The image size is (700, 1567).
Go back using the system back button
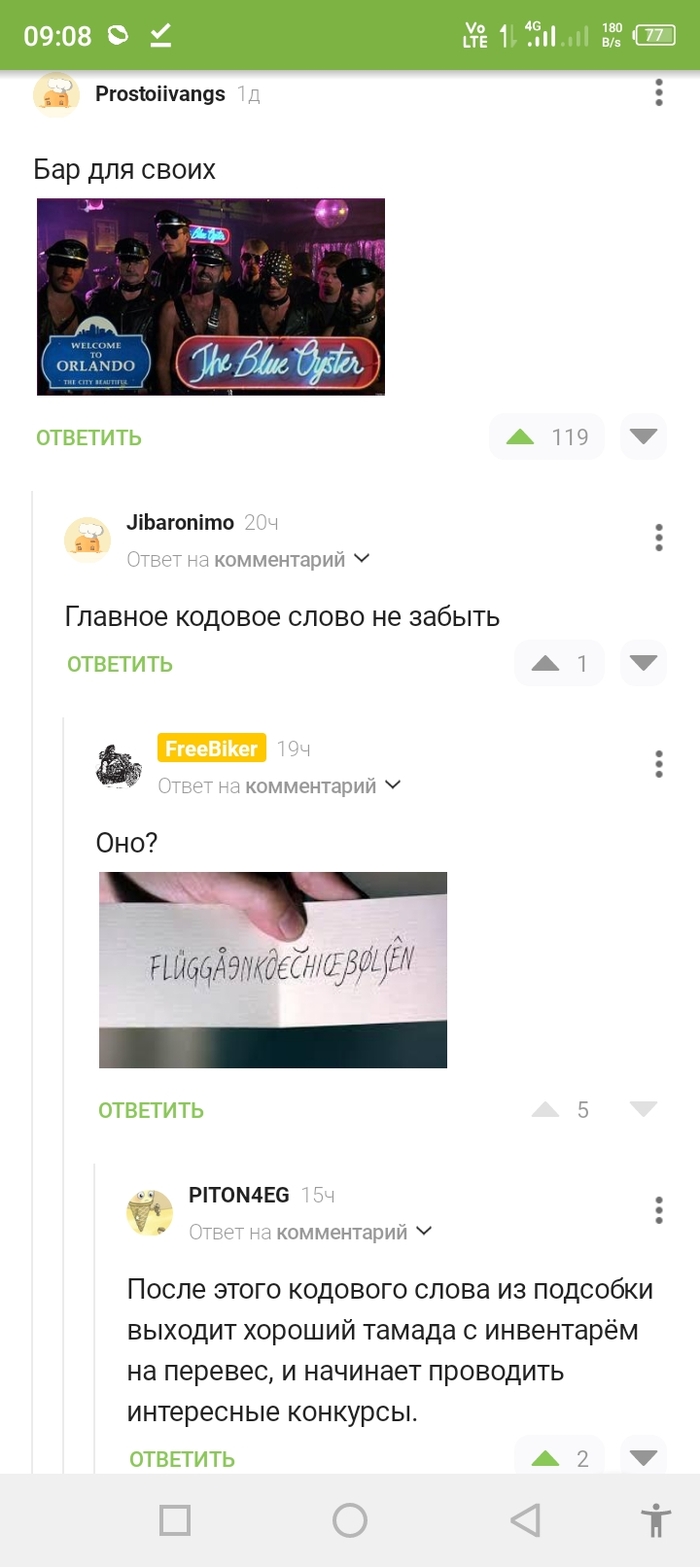[525, 1520]
